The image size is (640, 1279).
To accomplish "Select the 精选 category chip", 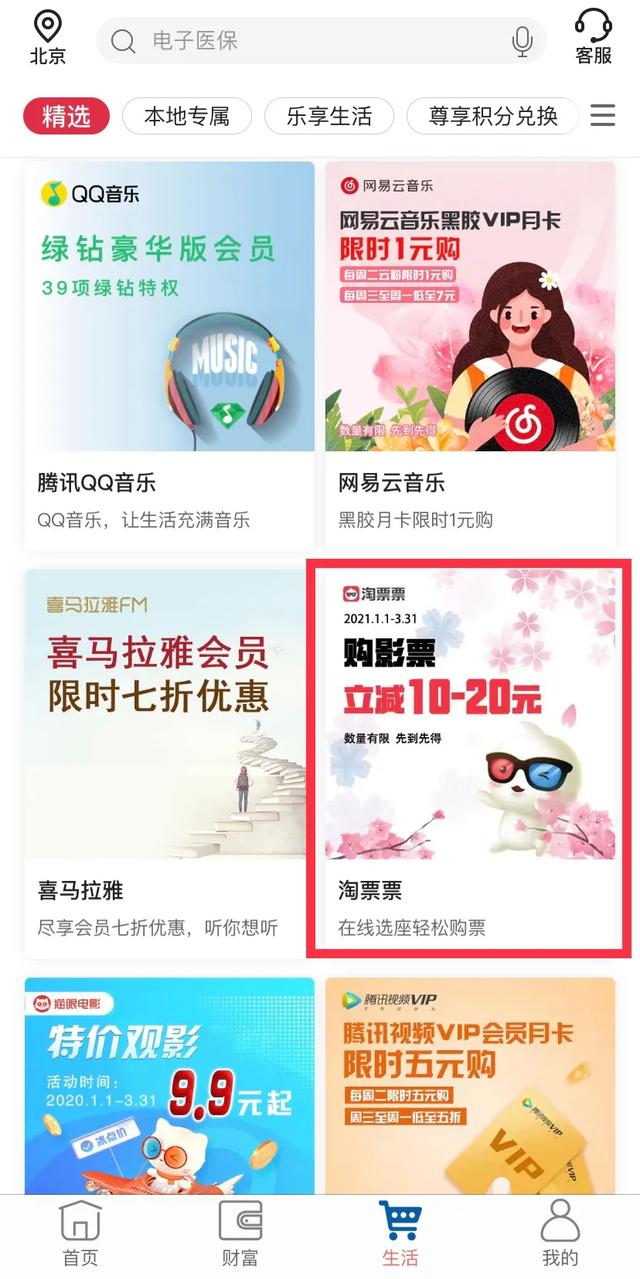I will tap(66, 116).
